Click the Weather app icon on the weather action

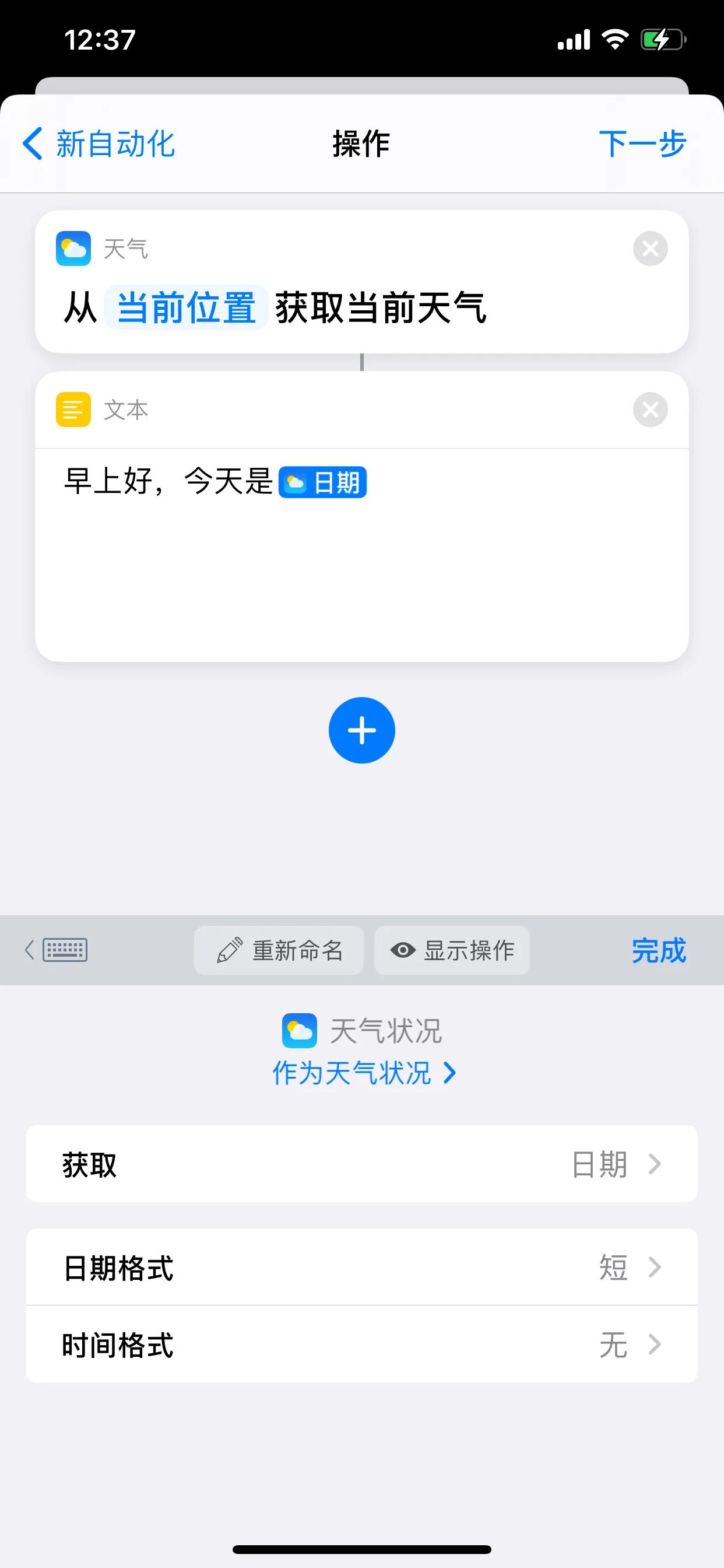73,249
